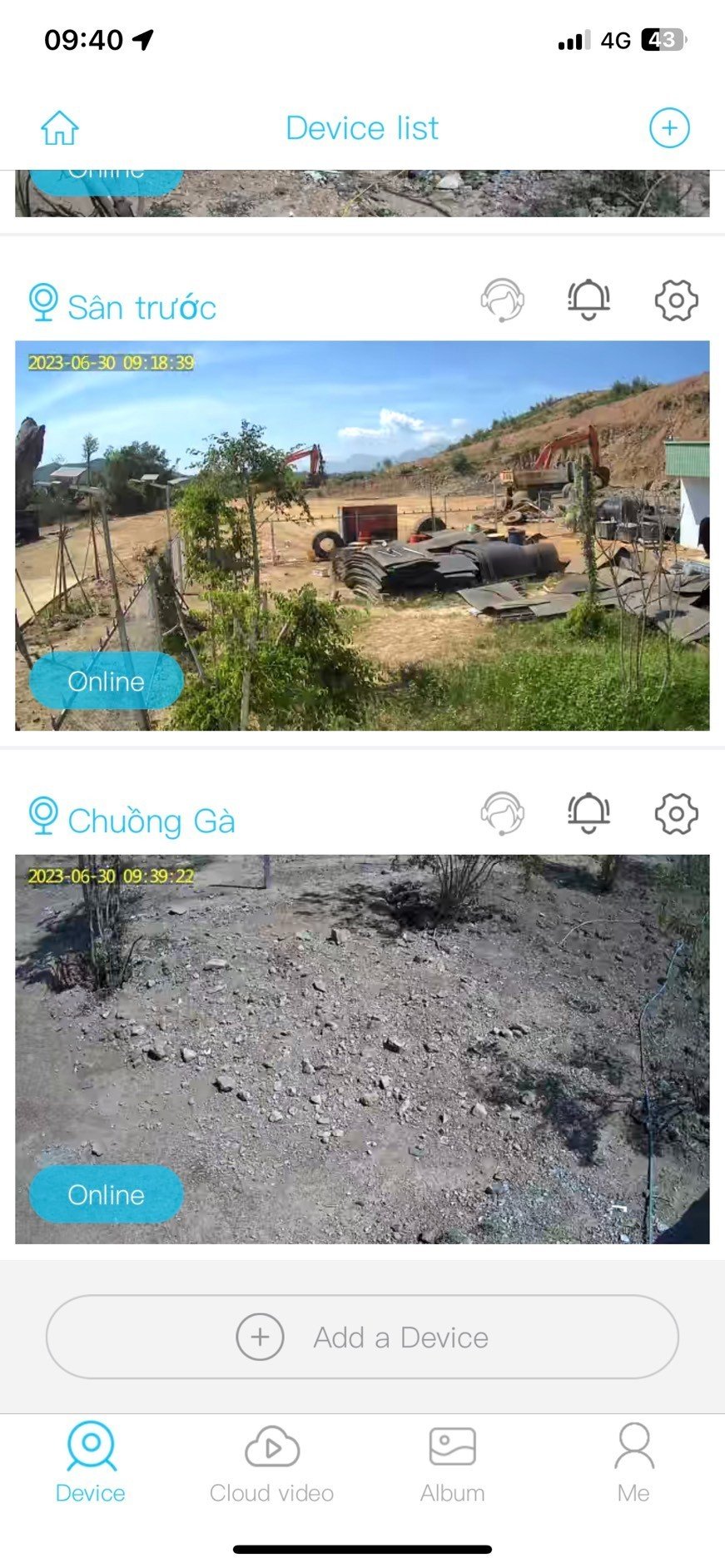Tap the Online badge on Sân trước camera
The image size is (725, 1568).
click(x=105, y=682)
